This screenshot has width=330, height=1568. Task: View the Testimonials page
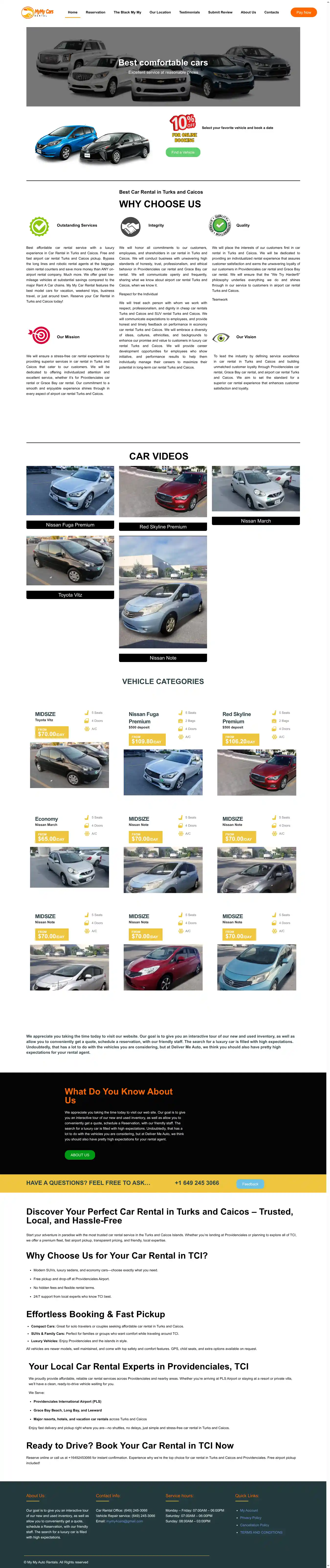click(x=189, y=12)
